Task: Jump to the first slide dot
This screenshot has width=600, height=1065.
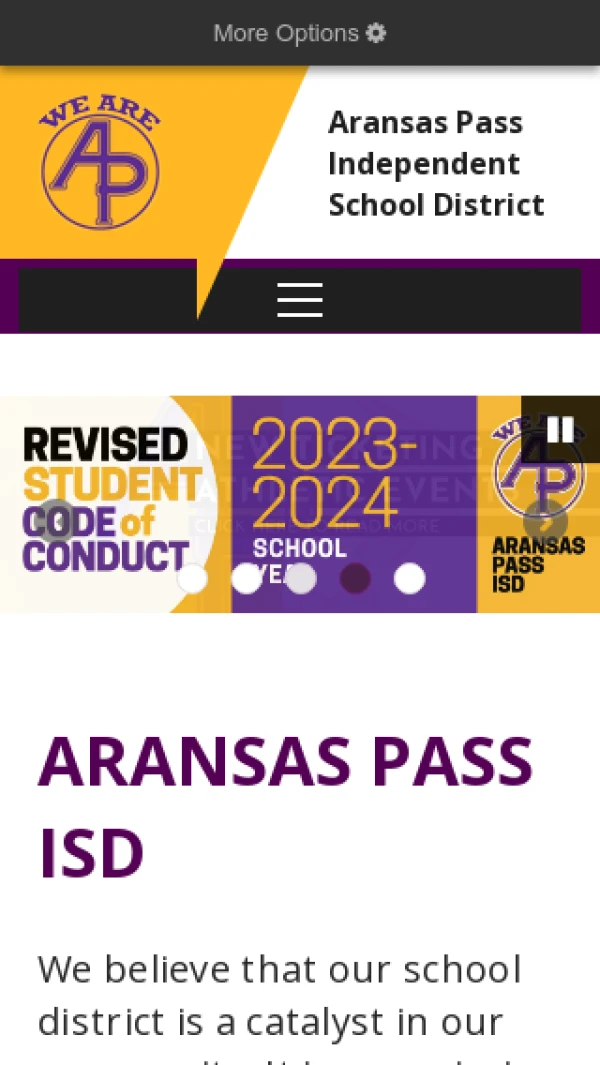Action: click(192, 578)
